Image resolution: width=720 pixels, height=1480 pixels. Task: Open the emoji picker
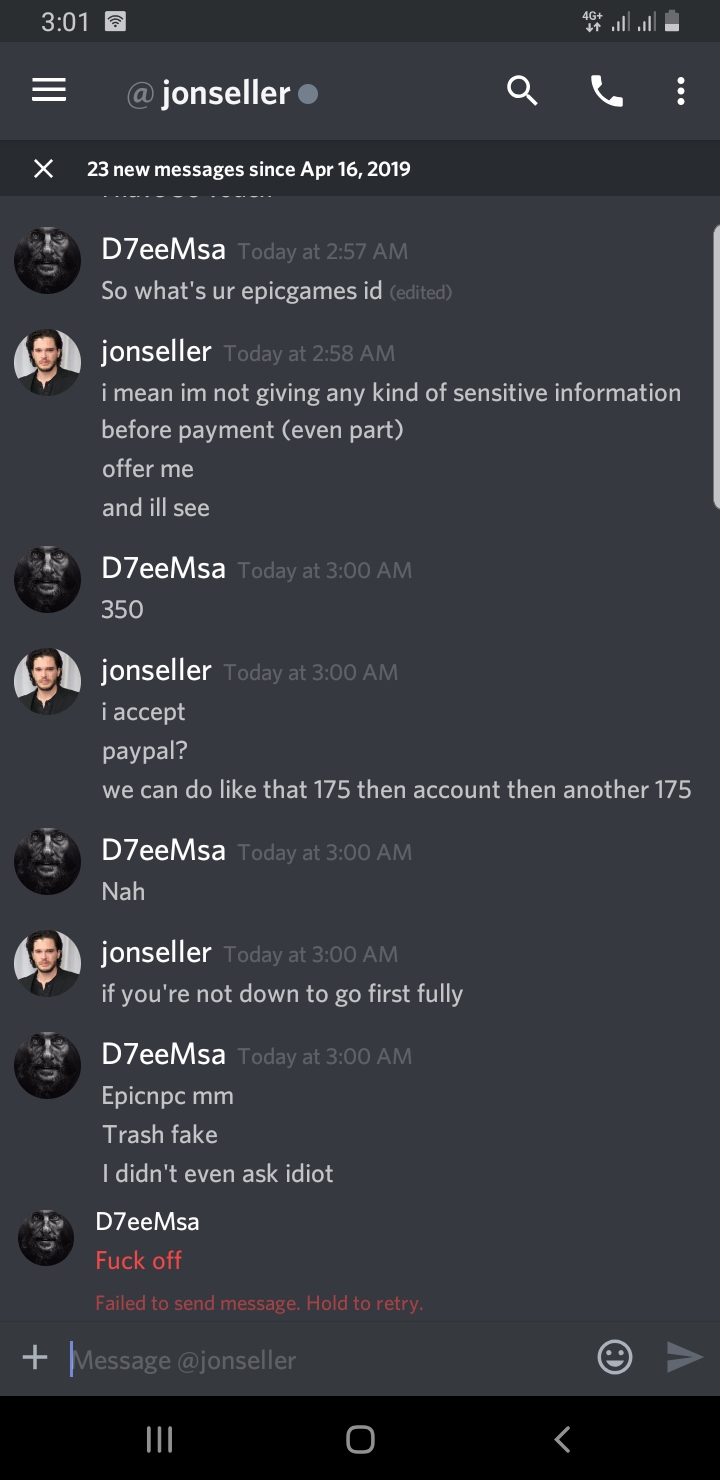click(x=615, y=1357)
